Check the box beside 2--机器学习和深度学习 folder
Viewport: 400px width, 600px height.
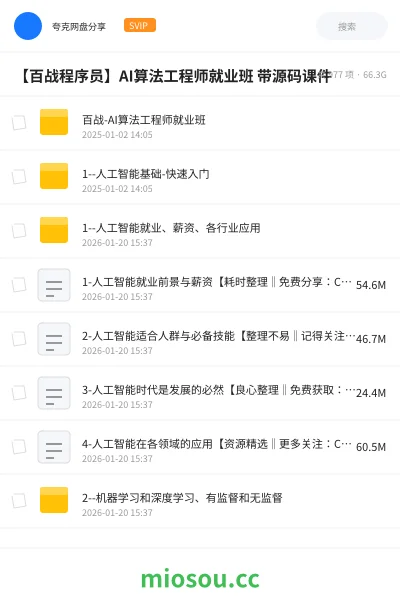click(19, 501)
